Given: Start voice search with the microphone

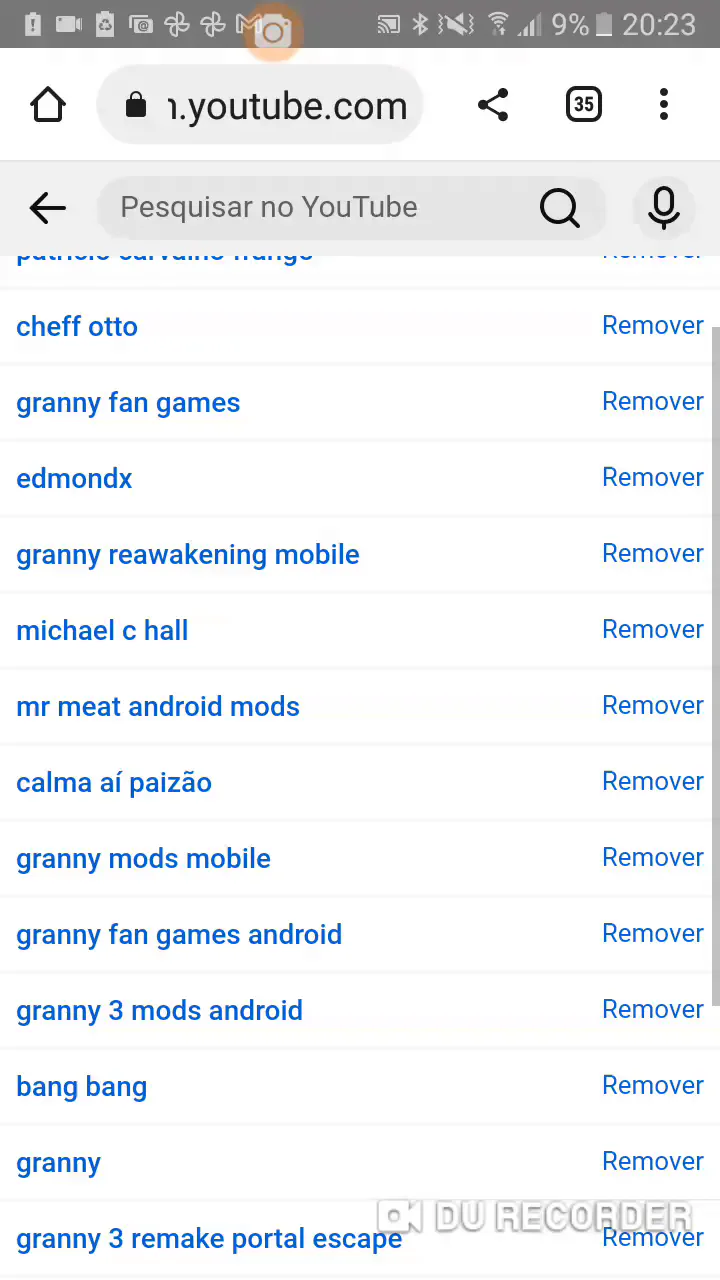Looking at the screenshot, I should coord(664,207).
